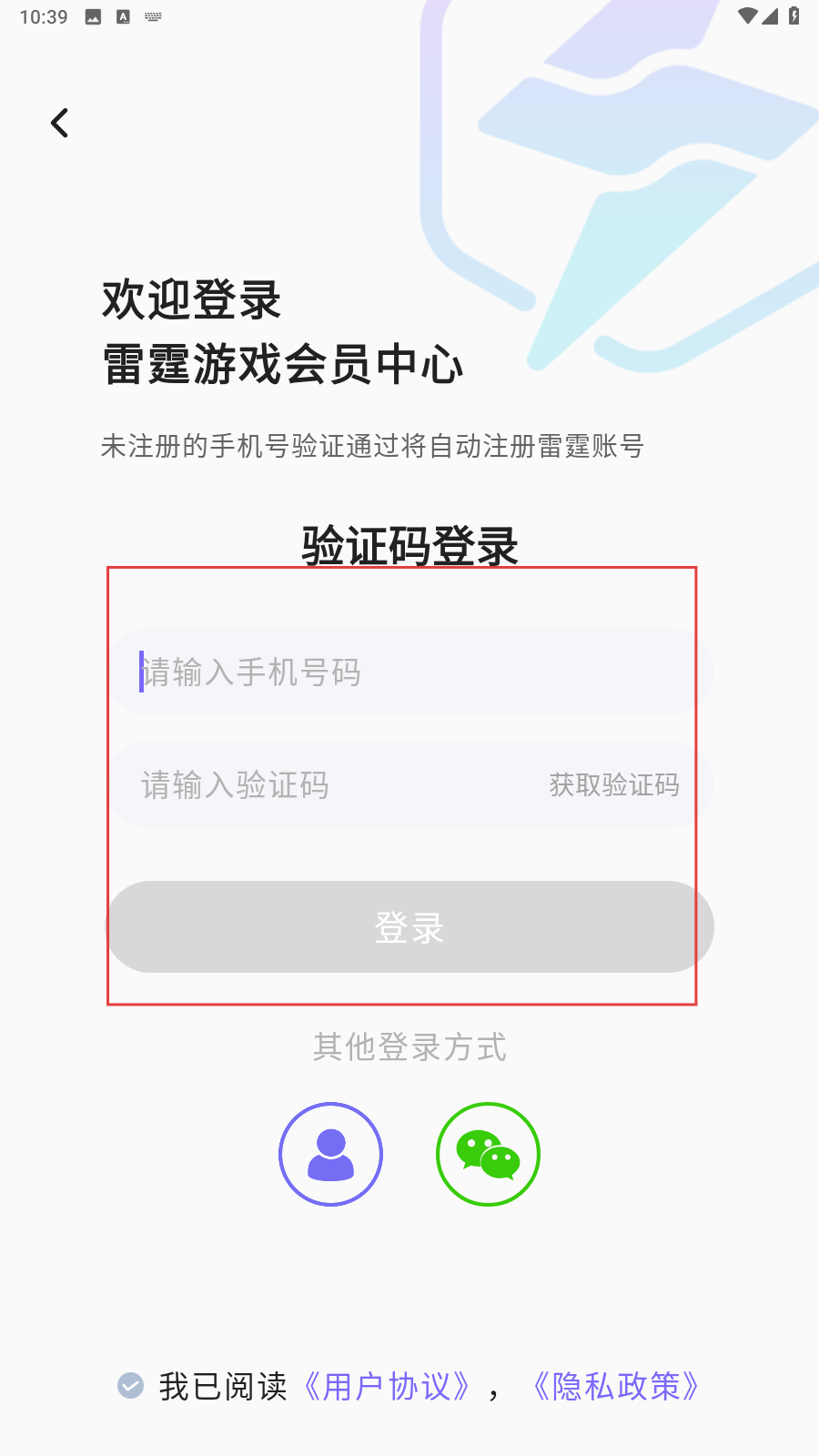The height and width of the screenshot is (1456, 819).
Task: Choose account login with the purple person icon
Action: (x=330, y=1154)
